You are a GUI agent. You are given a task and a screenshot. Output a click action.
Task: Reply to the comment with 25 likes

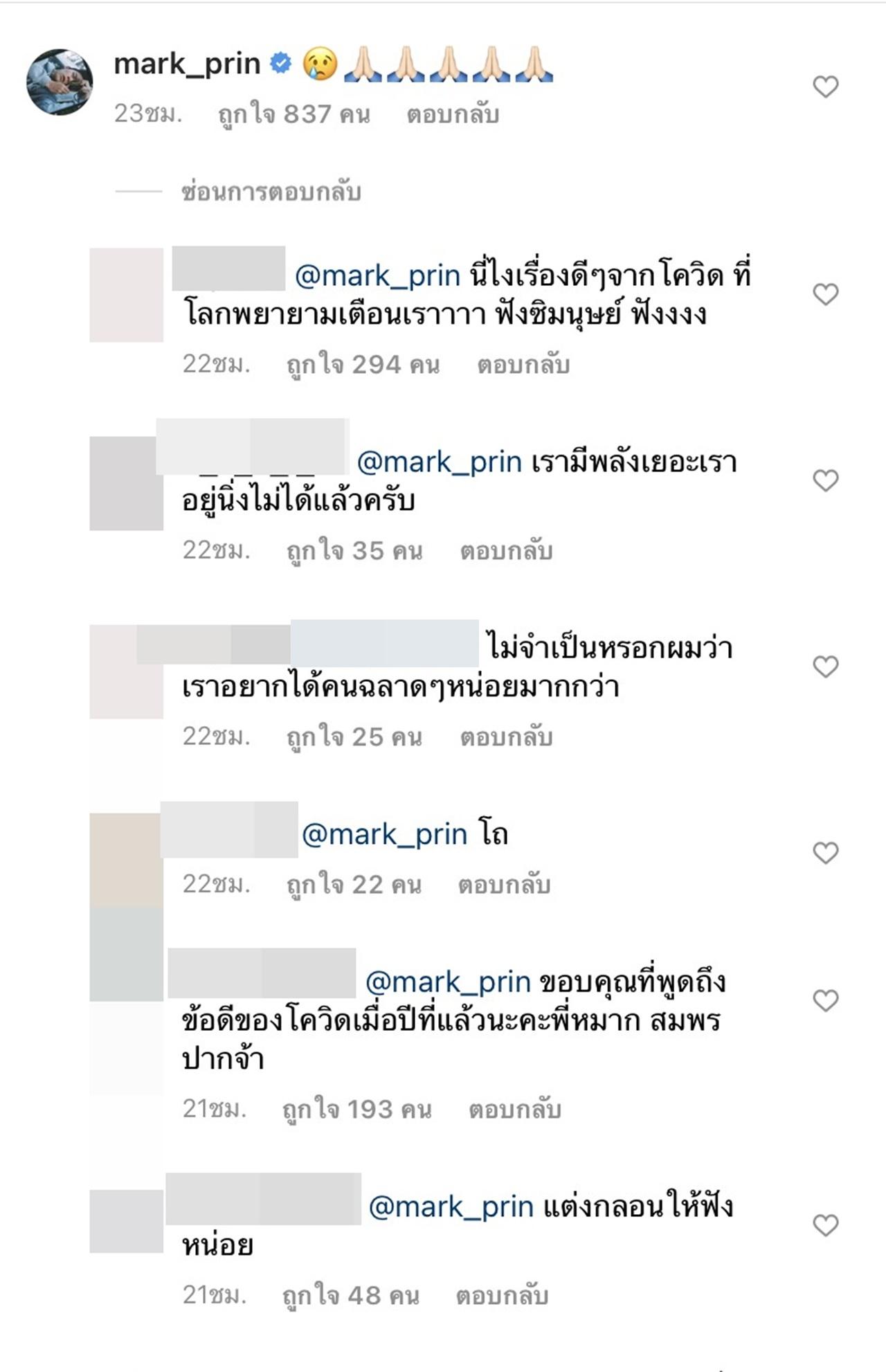point(506,737)
